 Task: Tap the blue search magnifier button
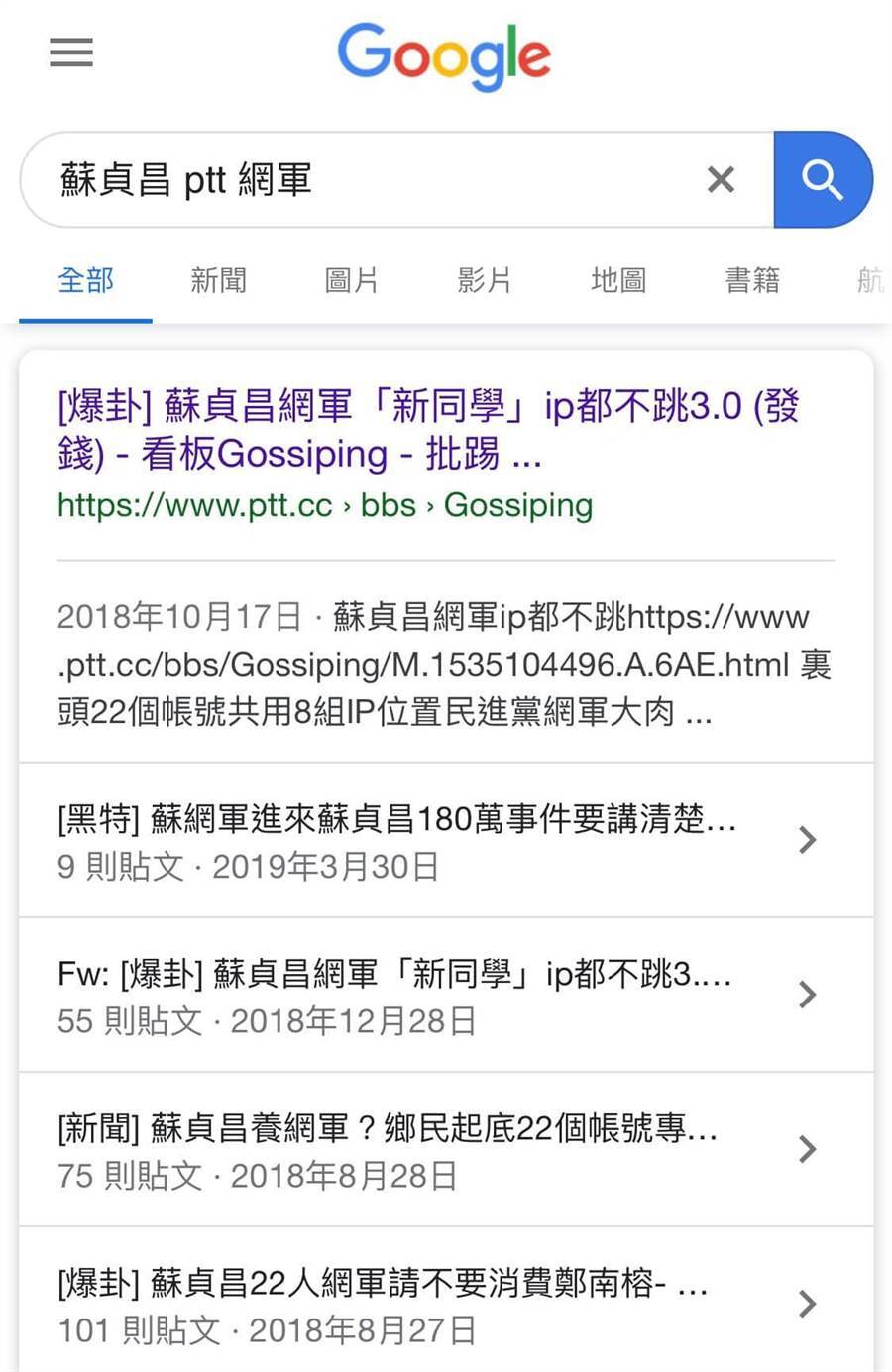point(822,179)
